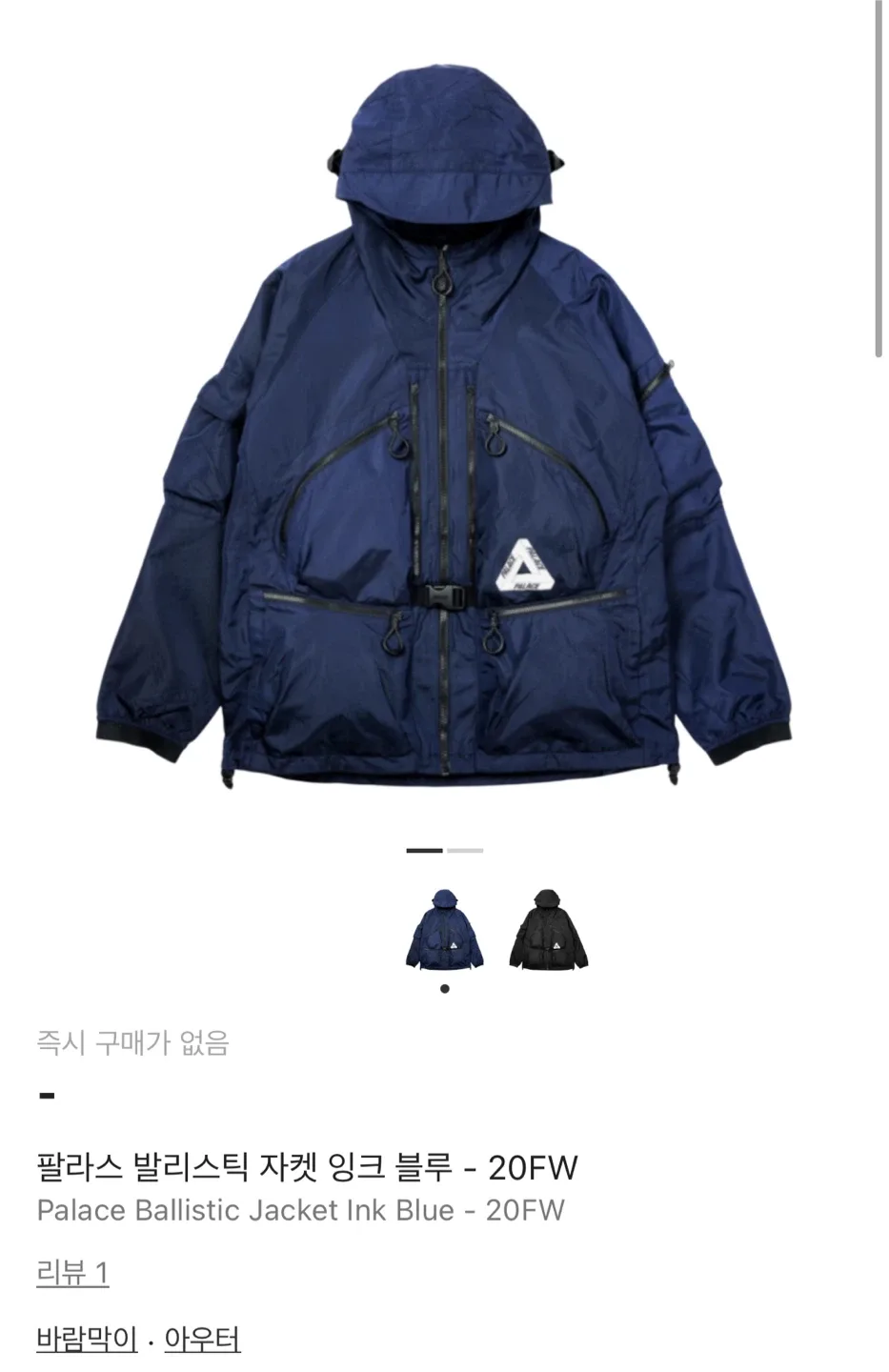889x1372 pixels.
Task: Open the 아우터 category link
Action: pos(202,1339)
